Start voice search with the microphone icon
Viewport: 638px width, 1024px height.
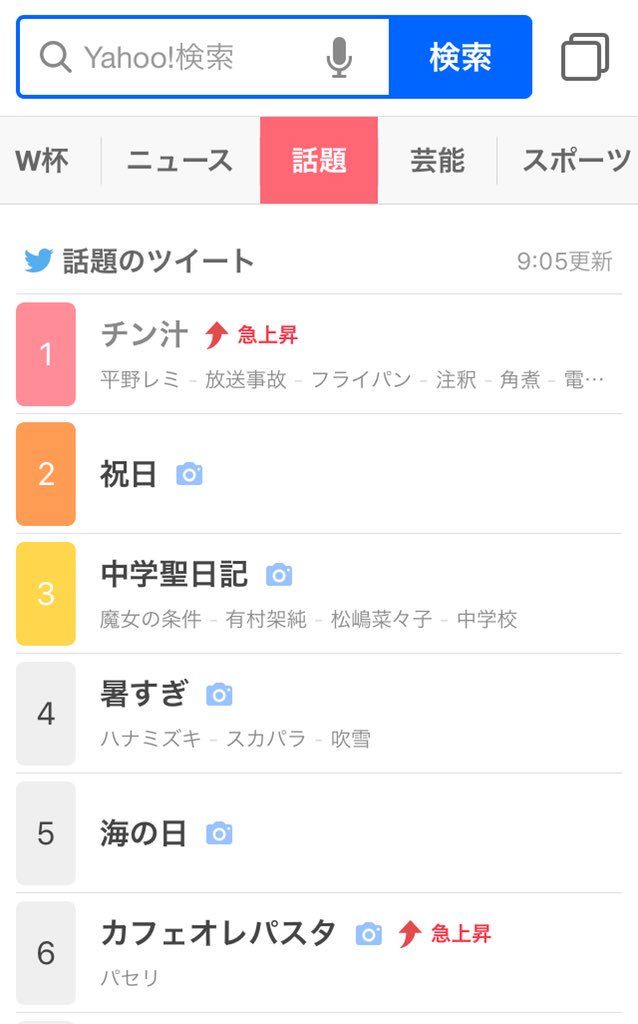click(339, 57)
